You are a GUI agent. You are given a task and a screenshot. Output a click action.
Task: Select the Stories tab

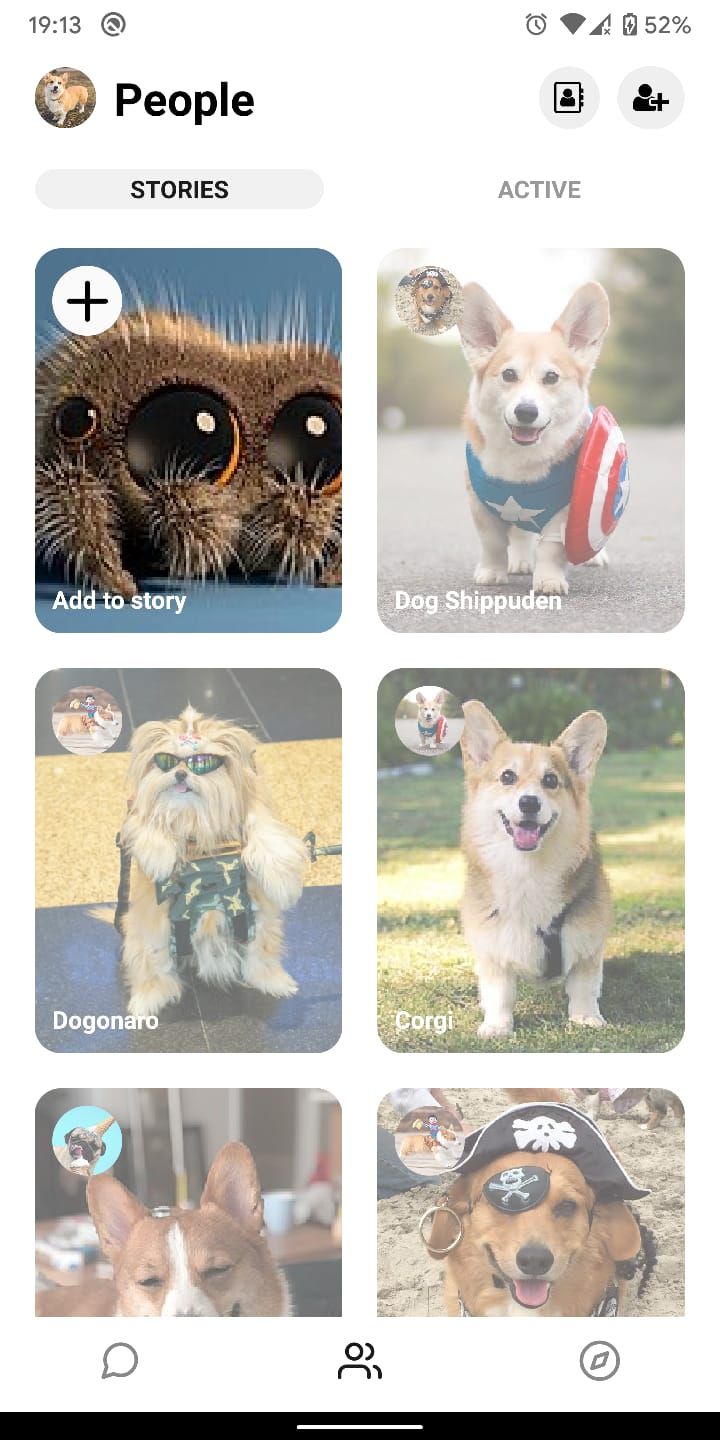pos(179,189)
